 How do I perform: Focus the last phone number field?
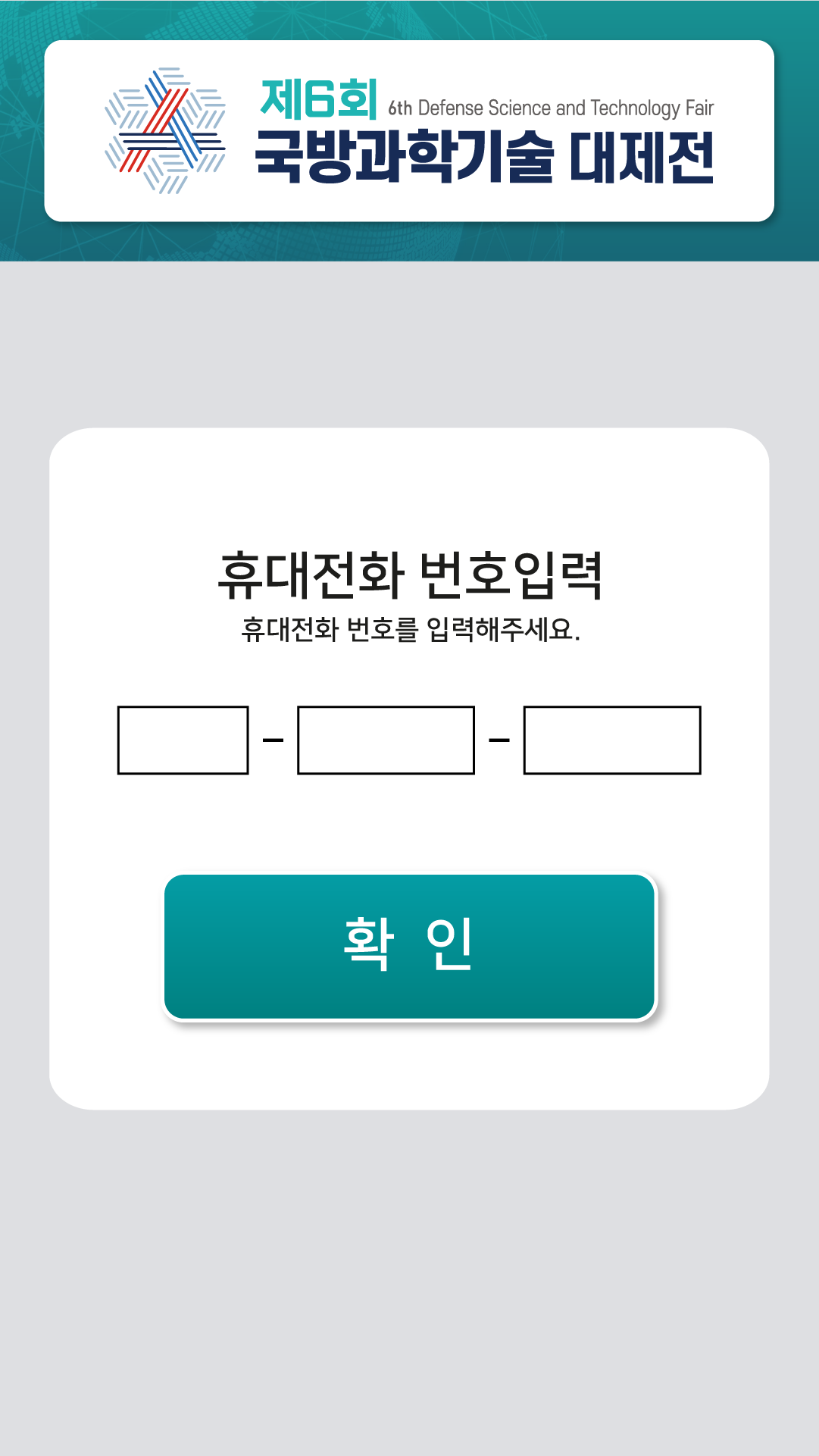(612, 740)
